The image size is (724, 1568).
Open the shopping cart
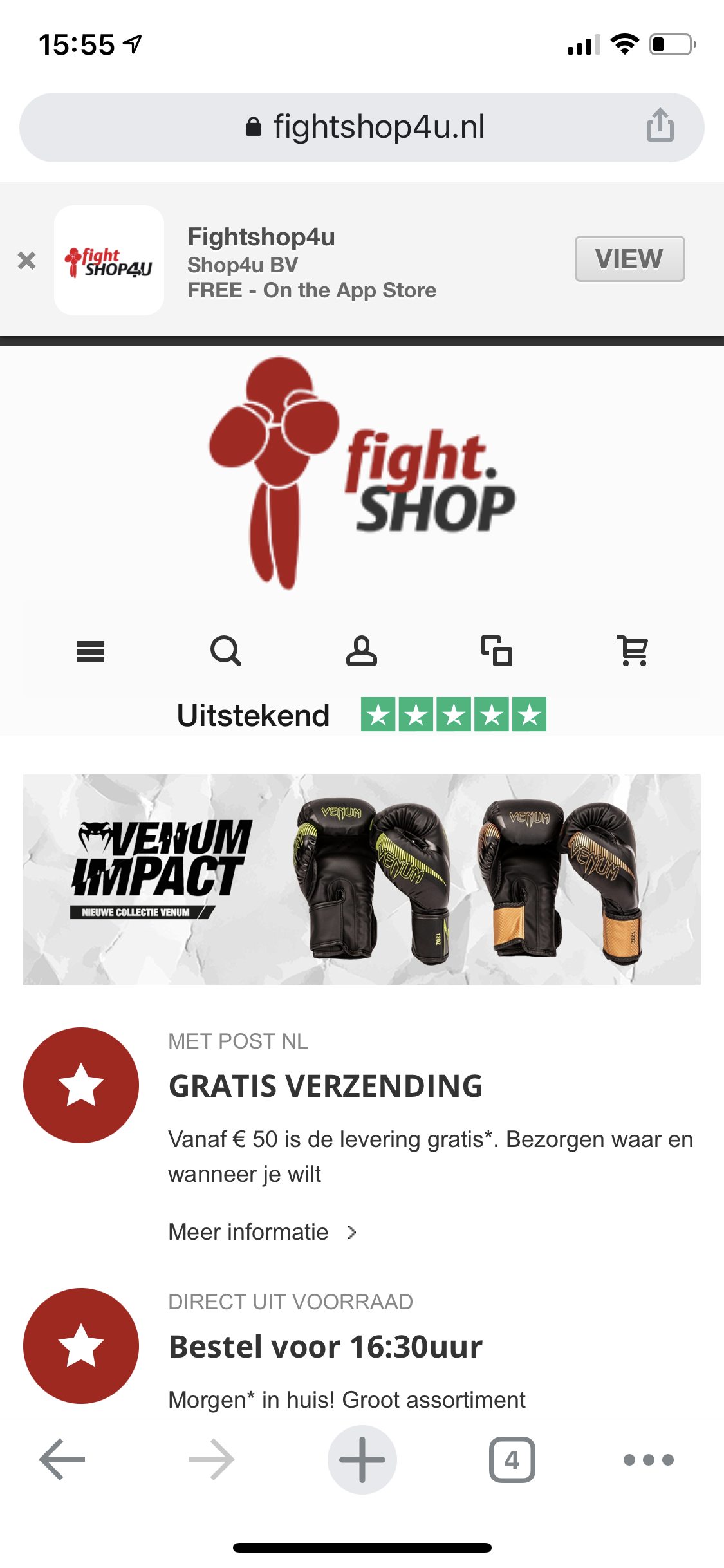(633, 651)
